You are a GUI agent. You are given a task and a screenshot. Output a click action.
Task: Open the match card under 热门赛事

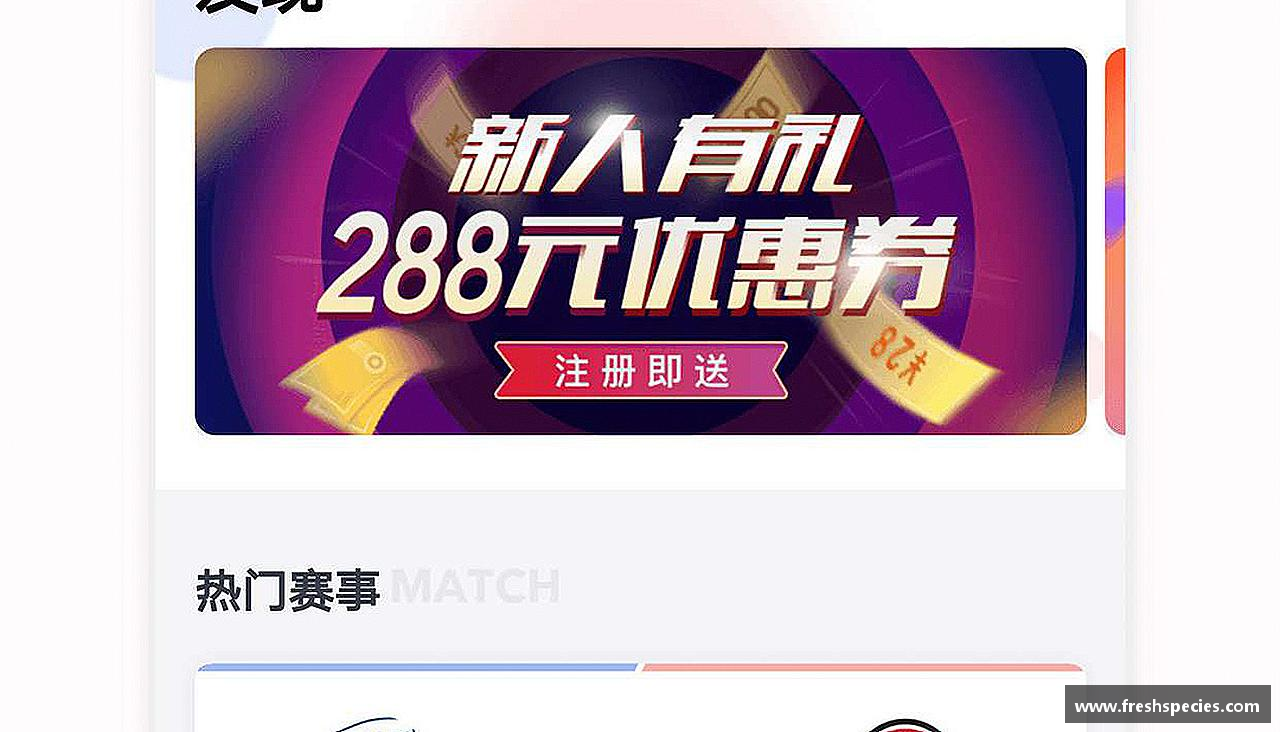click(x=640, y=700)
